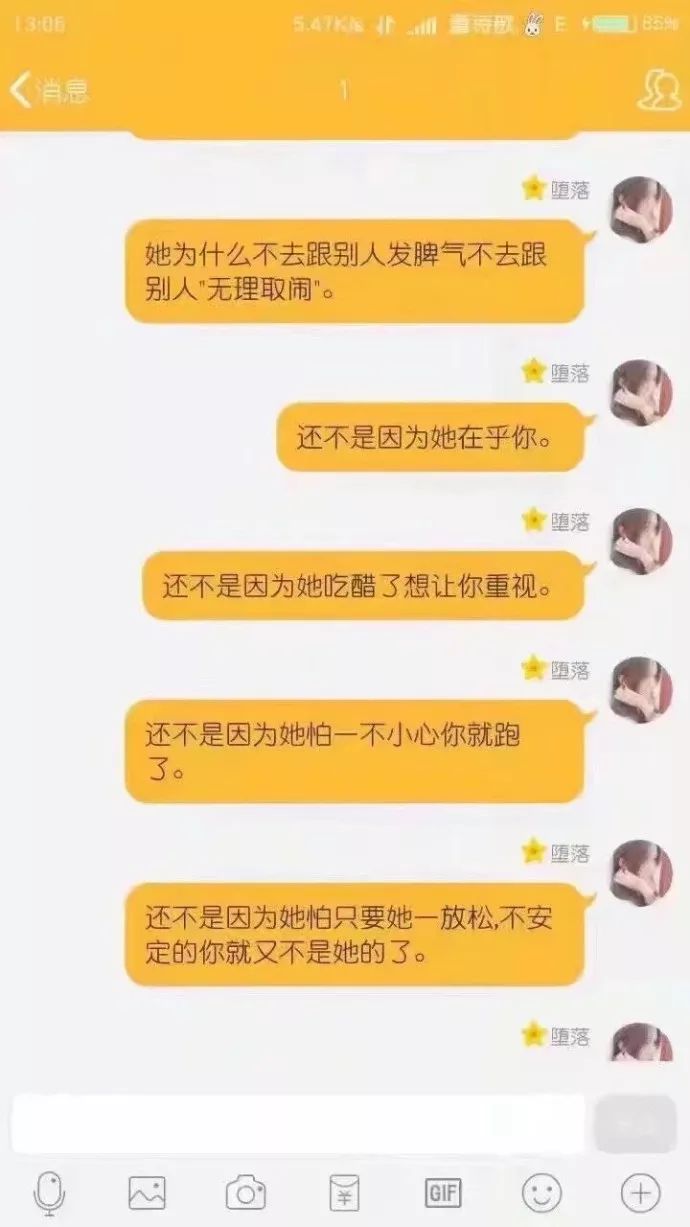The width and height of the screenshot is (690, 1227).
Task: Open the GIF picker
Action: point(442,1192)
